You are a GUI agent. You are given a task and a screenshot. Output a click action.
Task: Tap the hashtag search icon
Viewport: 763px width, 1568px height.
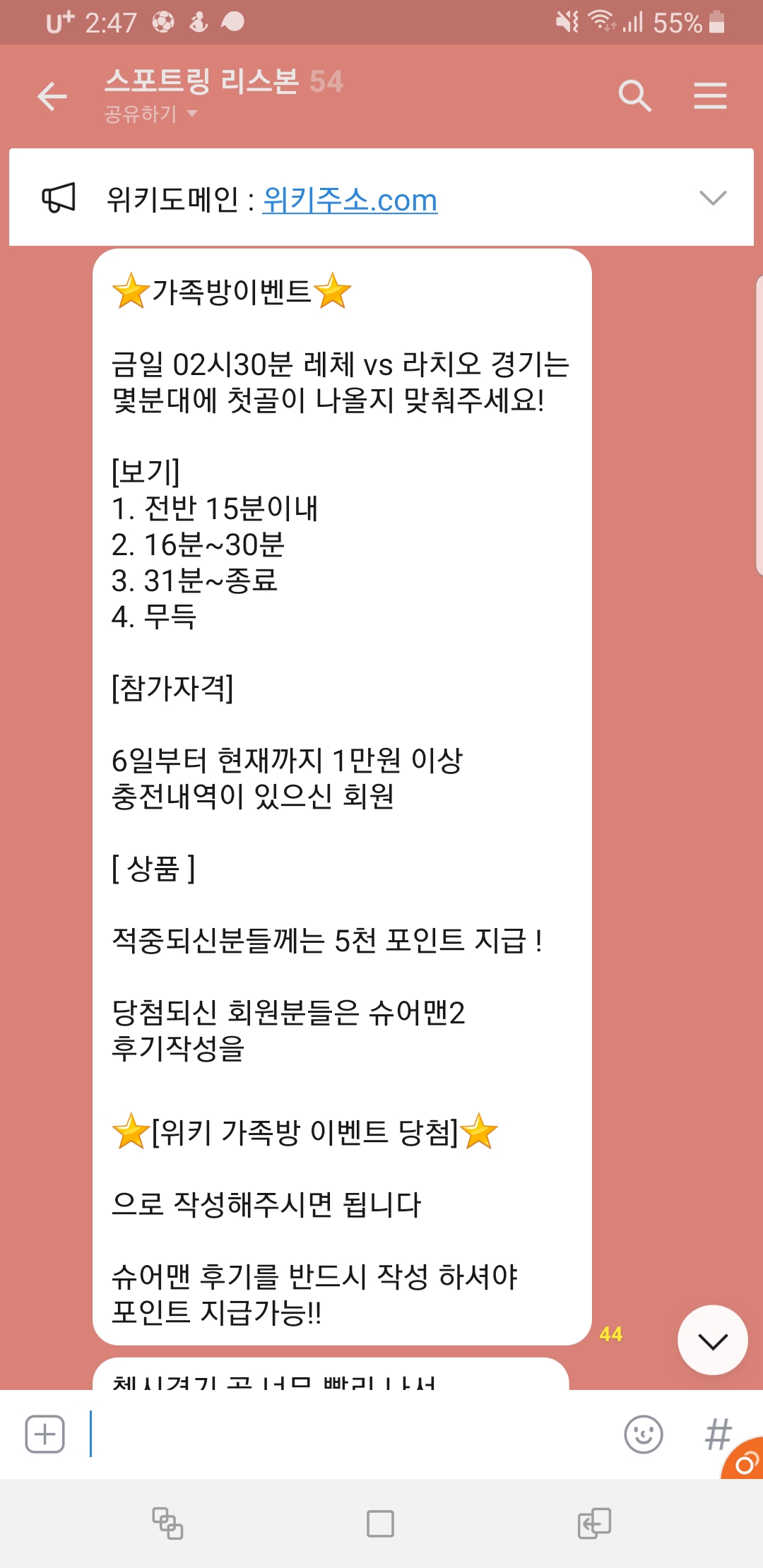tap(717, 1434)
